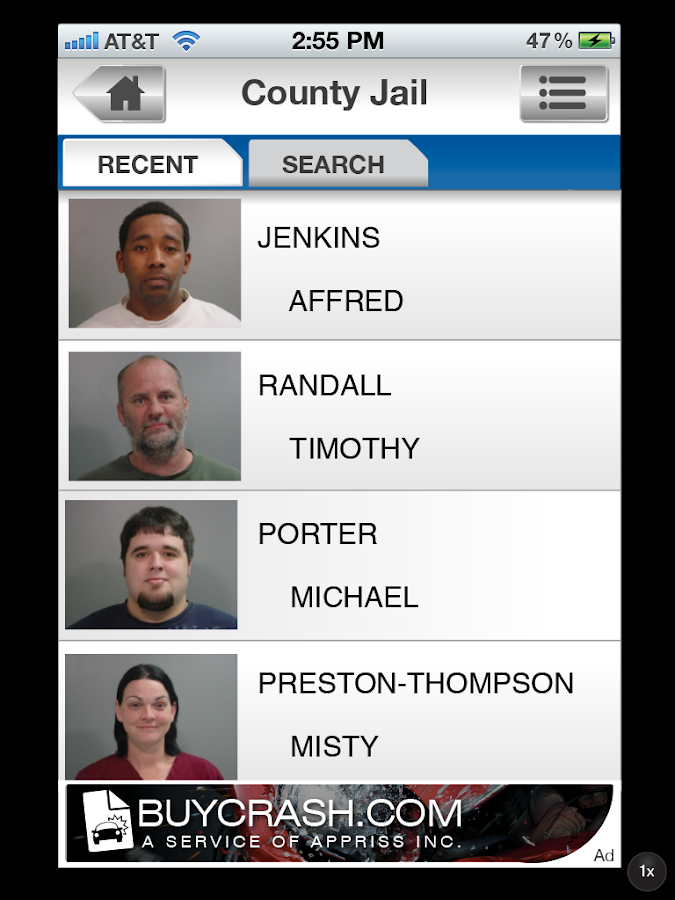The height and width of the screenshot is (900, 675).
Task: Select the RECENT tab
Action: coord(148,165)
